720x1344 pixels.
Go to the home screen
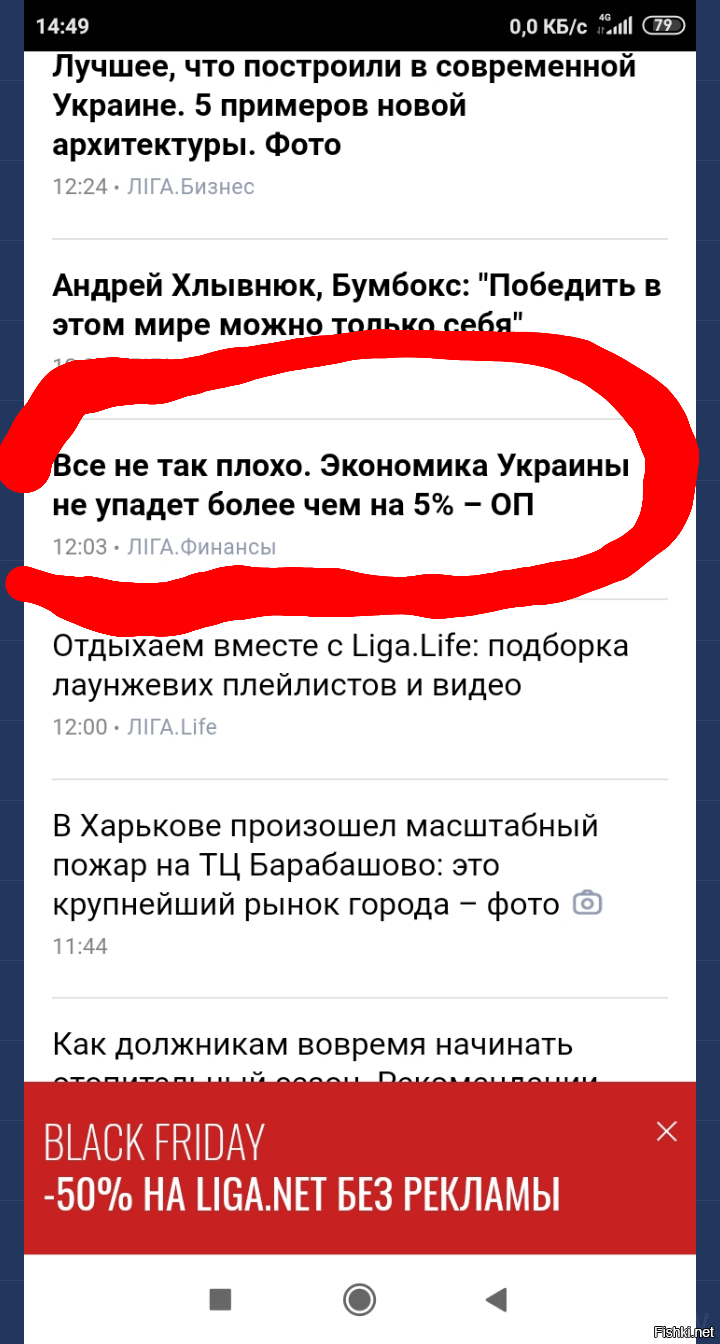[359, 1299]
